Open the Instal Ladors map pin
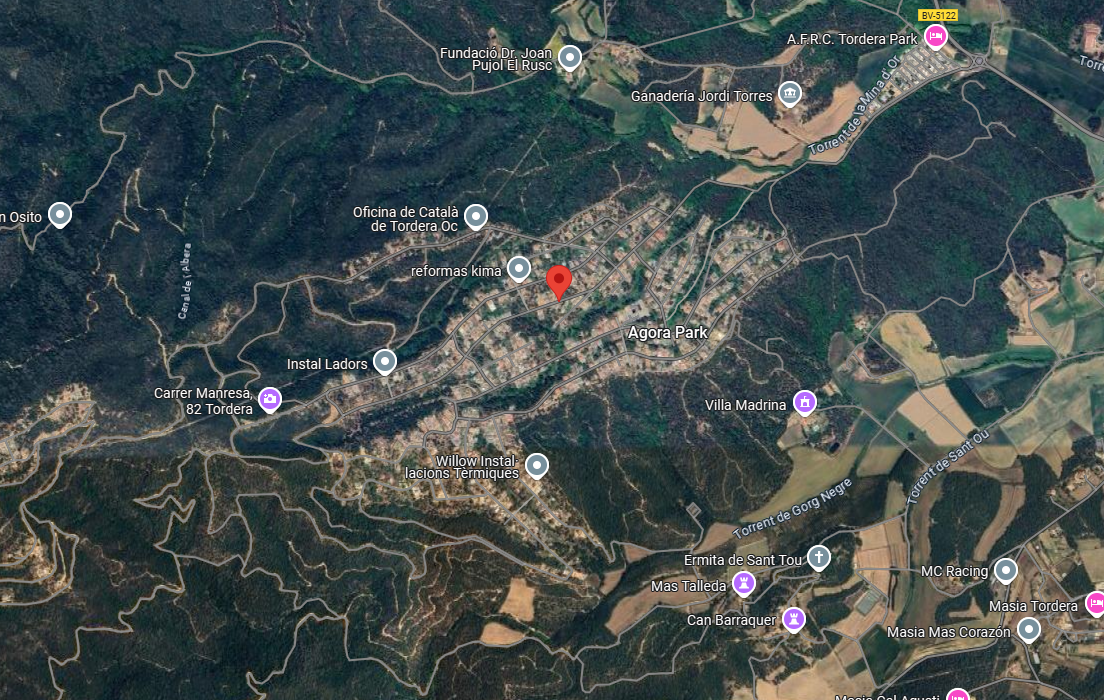 tap(385, 361)
